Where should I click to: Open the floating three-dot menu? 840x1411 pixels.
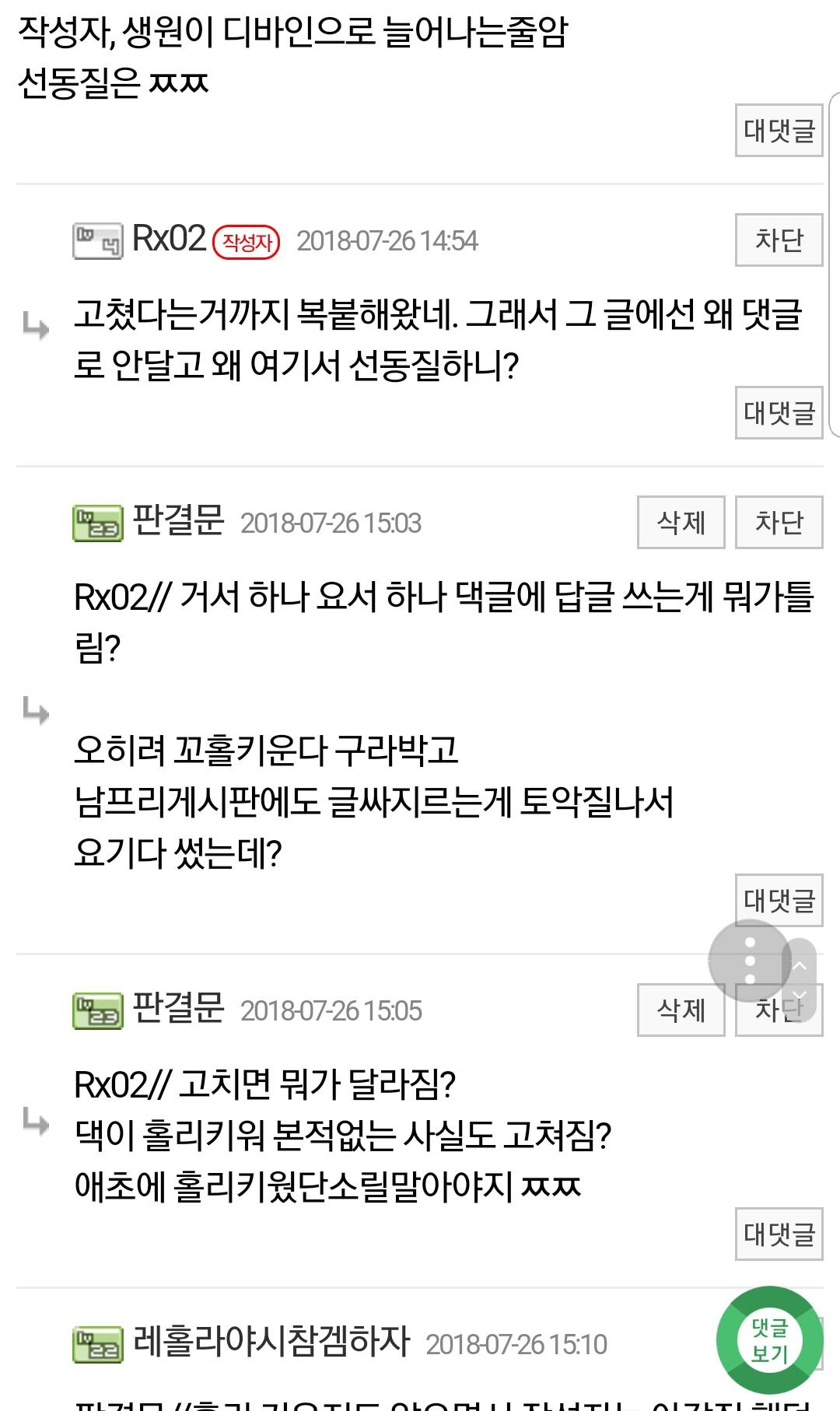[750, 961]
